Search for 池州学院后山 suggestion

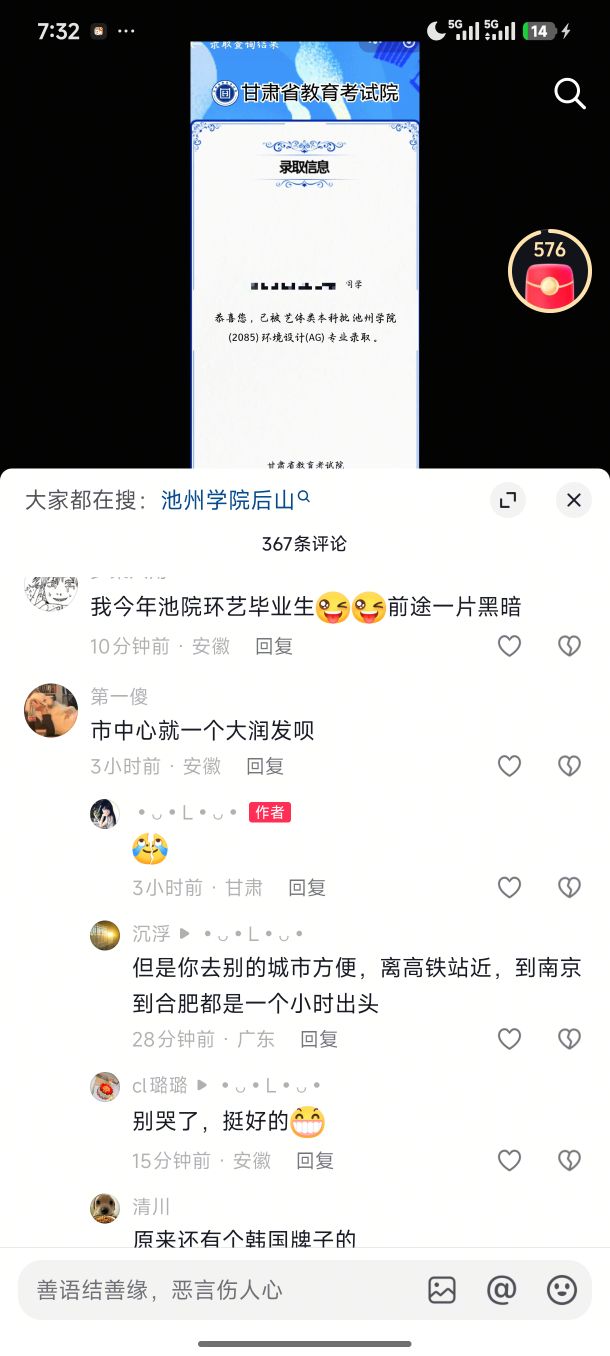pyautogui.click(x=236, y=500)
